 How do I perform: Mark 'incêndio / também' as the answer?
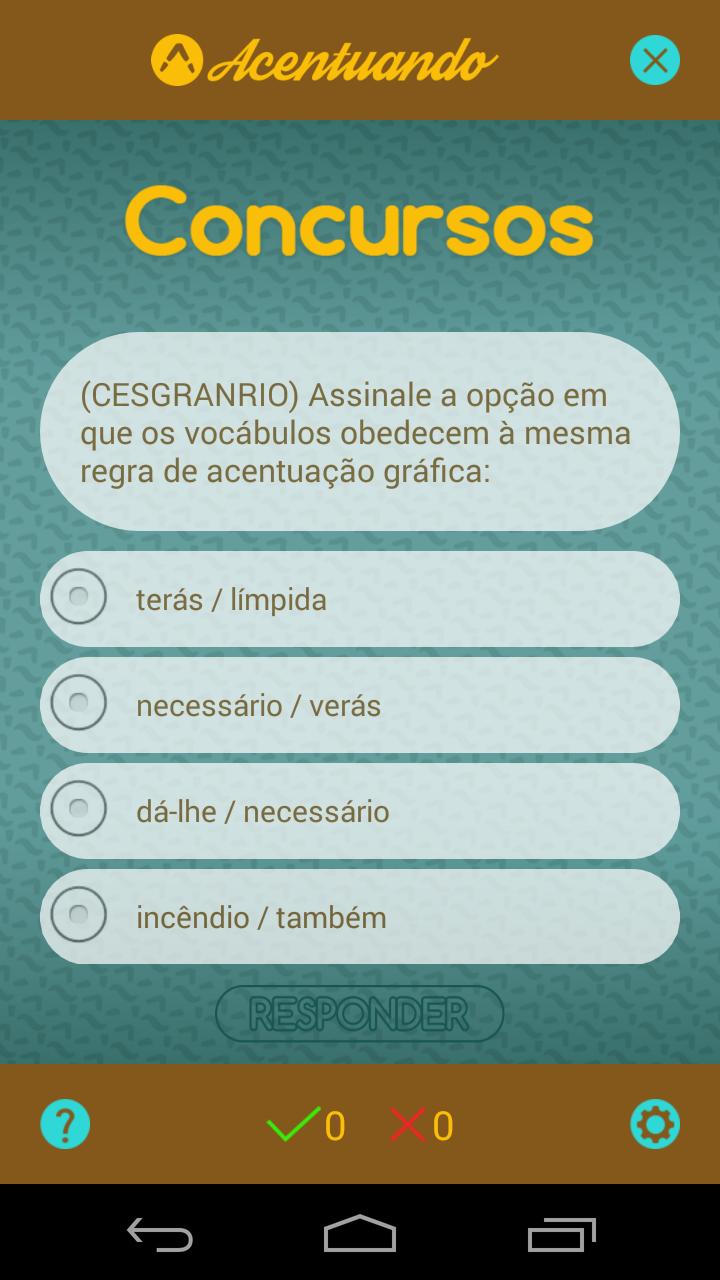point(79,915)
